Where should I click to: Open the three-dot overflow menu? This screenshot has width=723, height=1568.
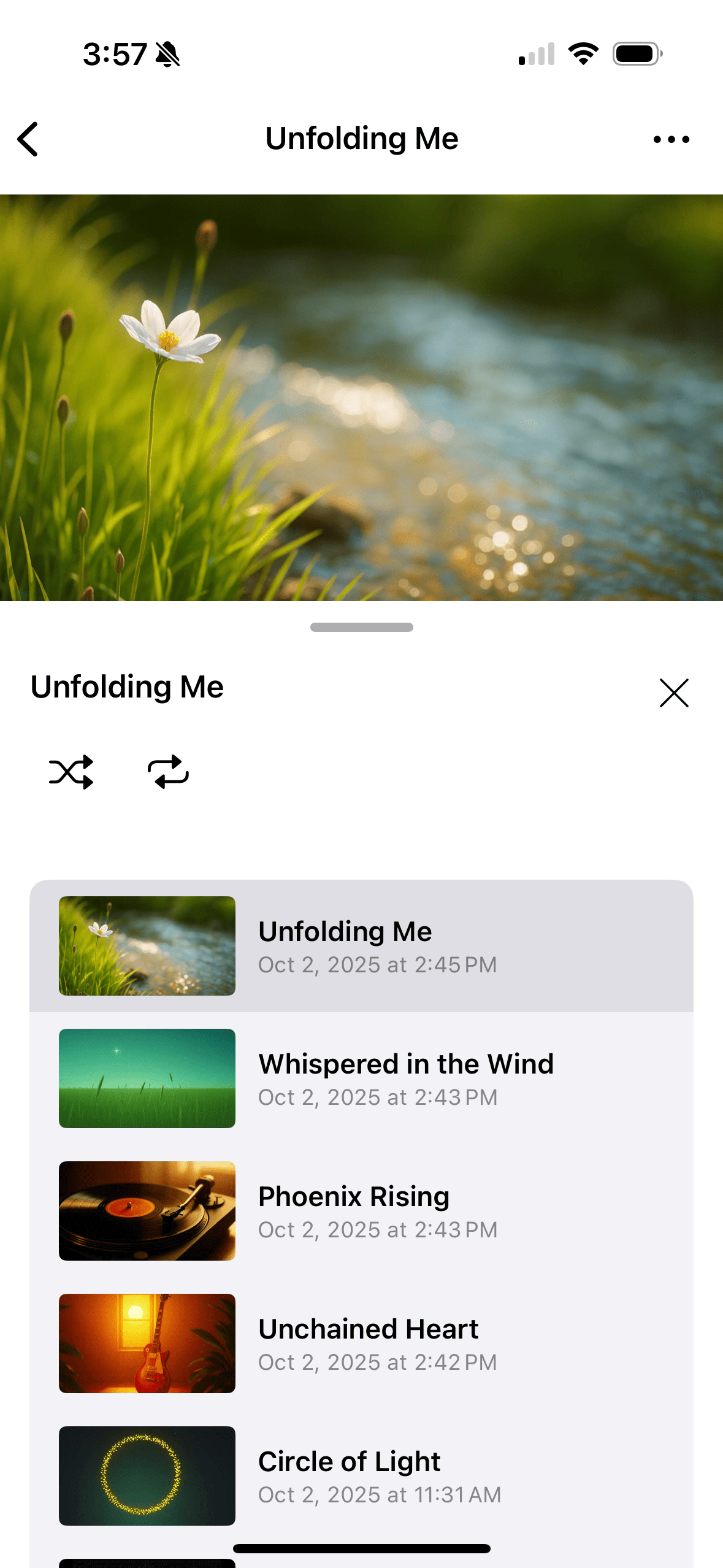[x=671, y=139]
